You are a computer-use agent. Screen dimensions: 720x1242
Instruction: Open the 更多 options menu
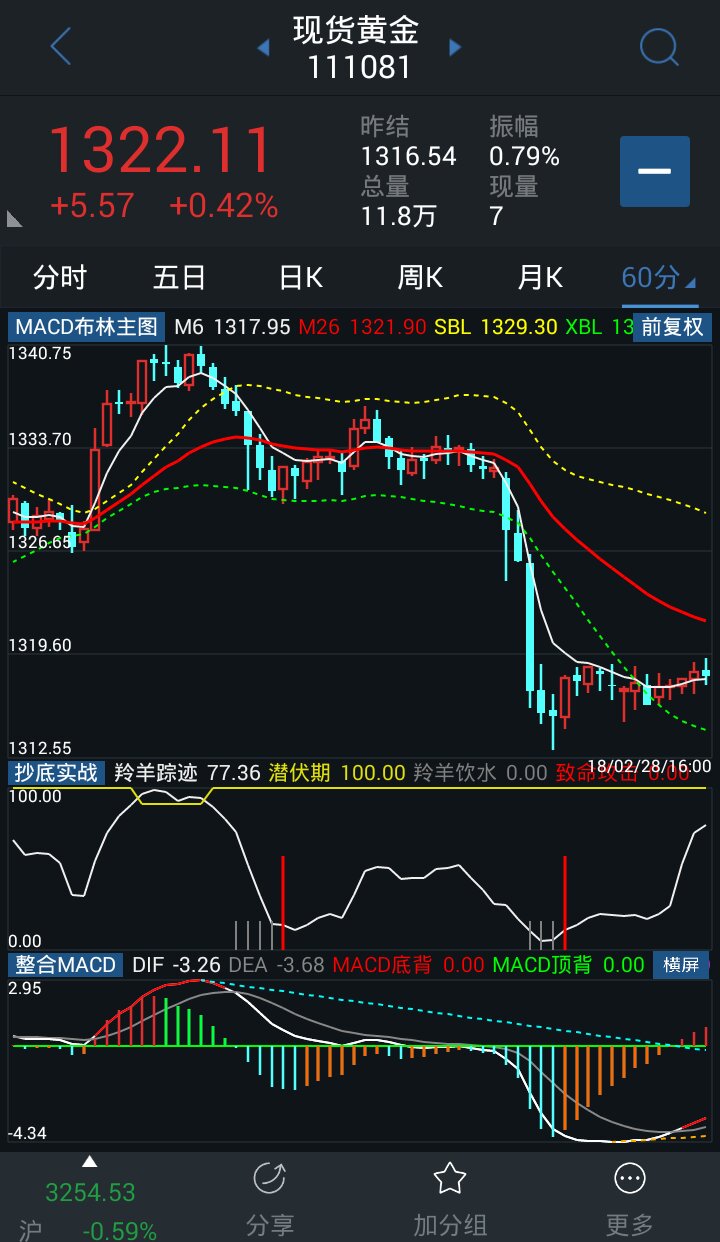tap(630, 1198)
